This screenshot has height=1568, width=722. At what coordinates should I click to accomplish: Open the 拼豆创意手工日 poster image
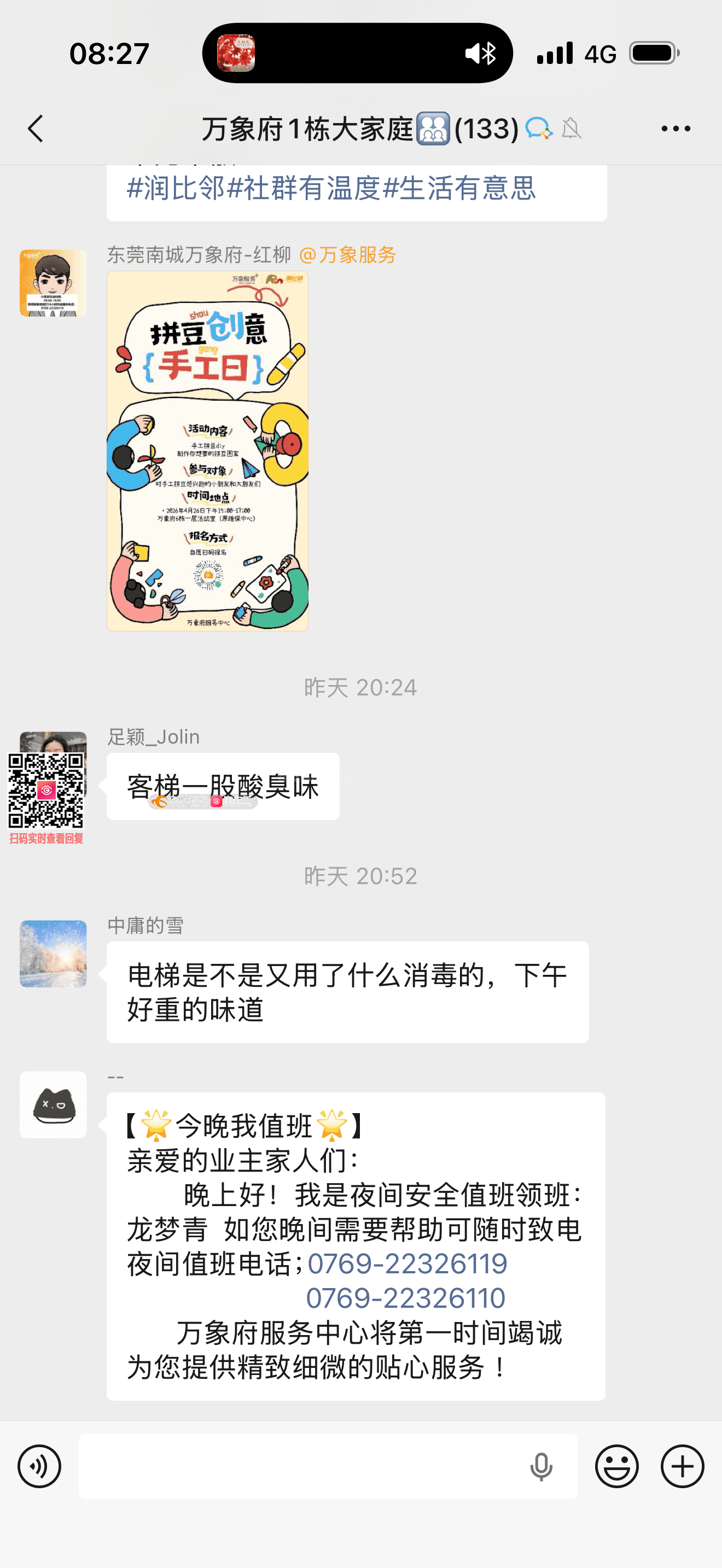point(208,451)
